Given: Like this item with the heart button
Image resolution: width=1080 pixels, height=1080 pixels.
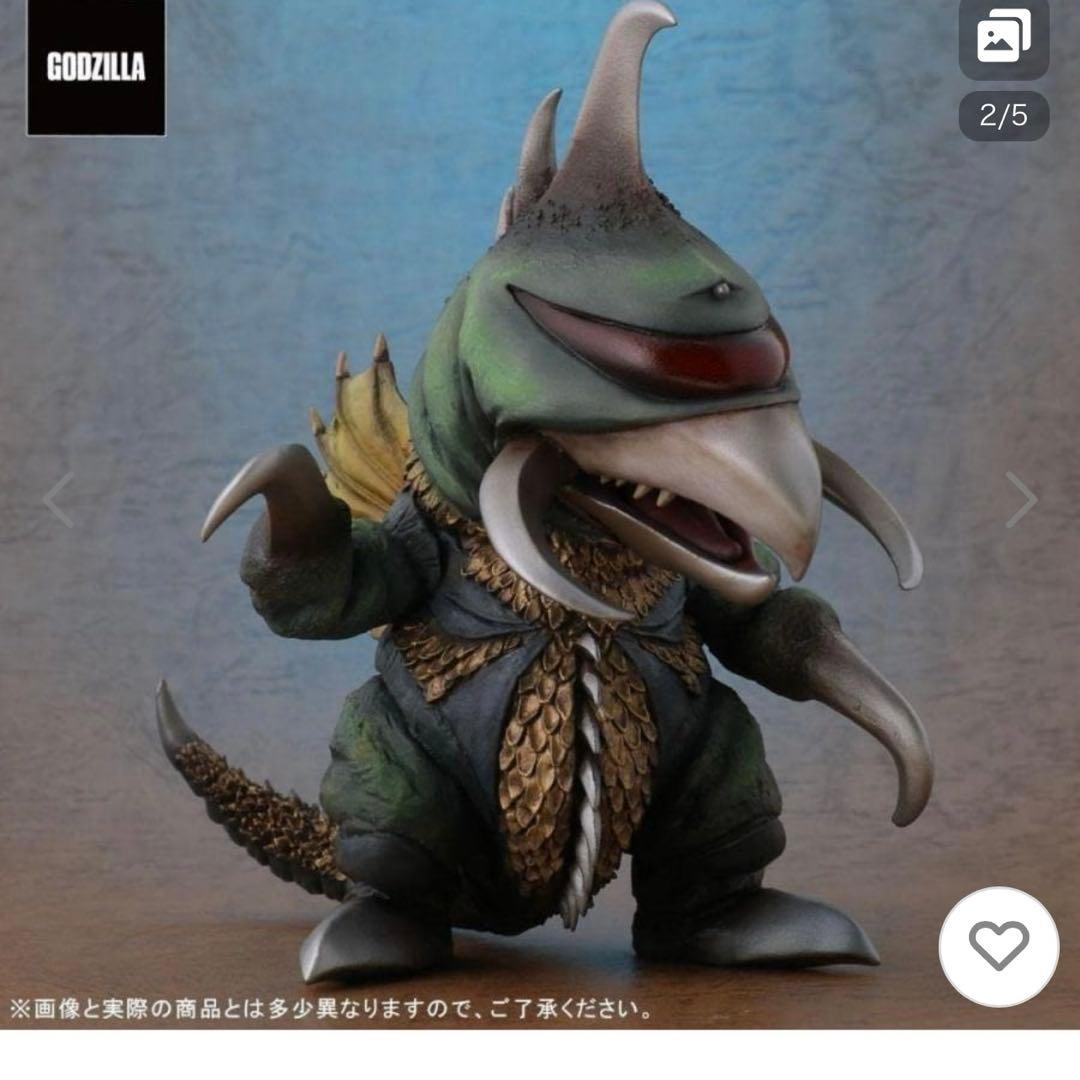Looking at the screenshot, I should (x=998, y=946).
